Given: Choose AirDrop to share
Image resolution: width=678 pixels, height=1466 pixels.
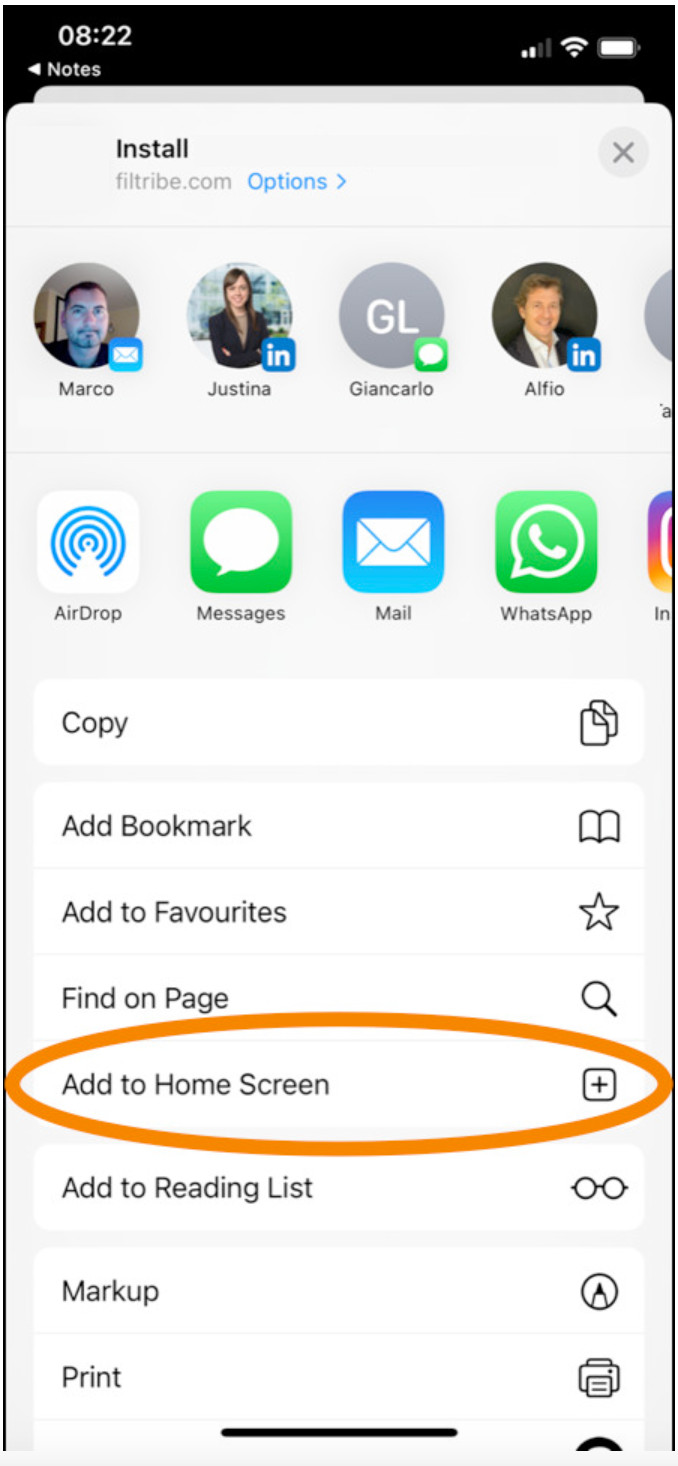Looking at the screenshot, I should pos(88,543).
